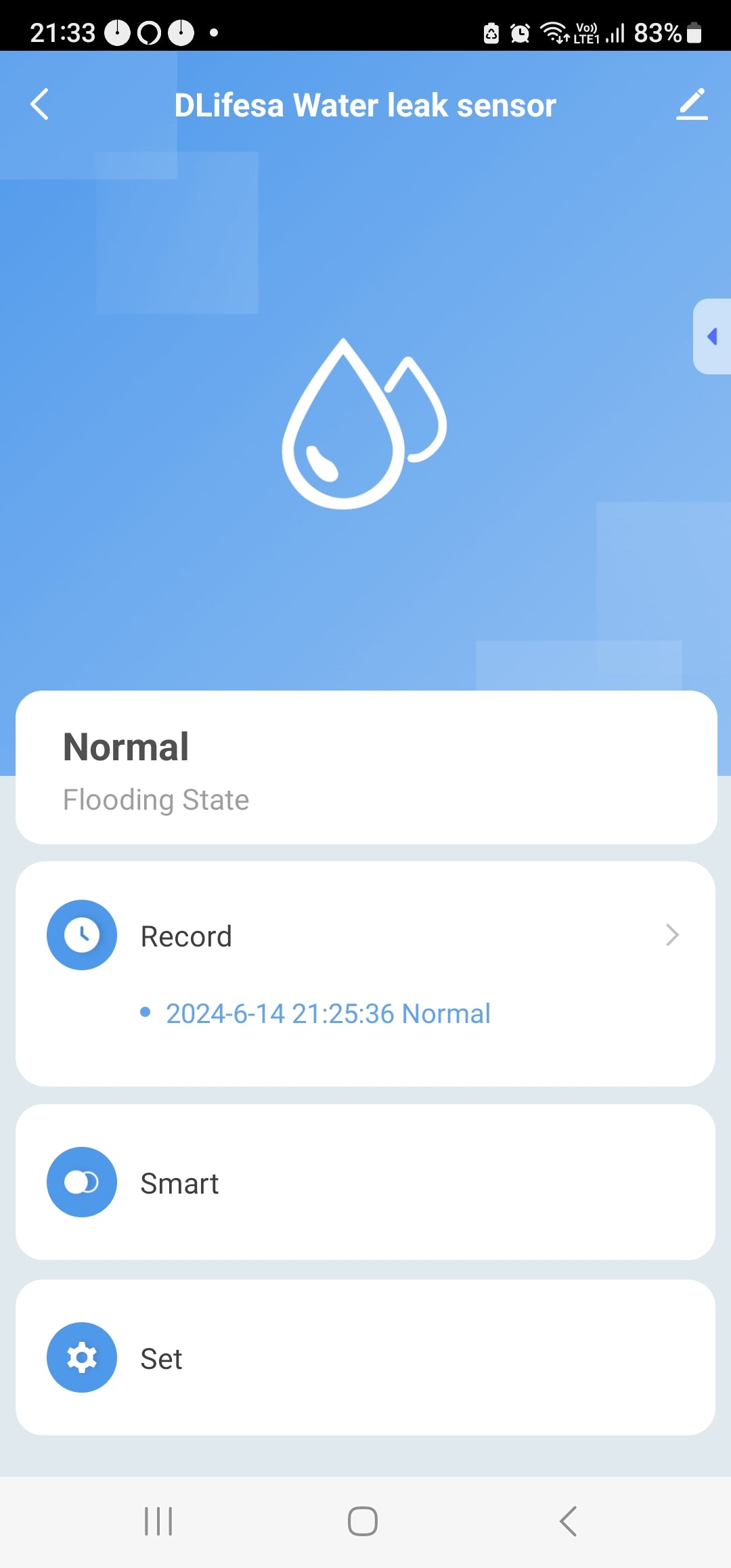Go back using the top-left arrow
This screenshot has height=1568, width=731.
point(40,105)
